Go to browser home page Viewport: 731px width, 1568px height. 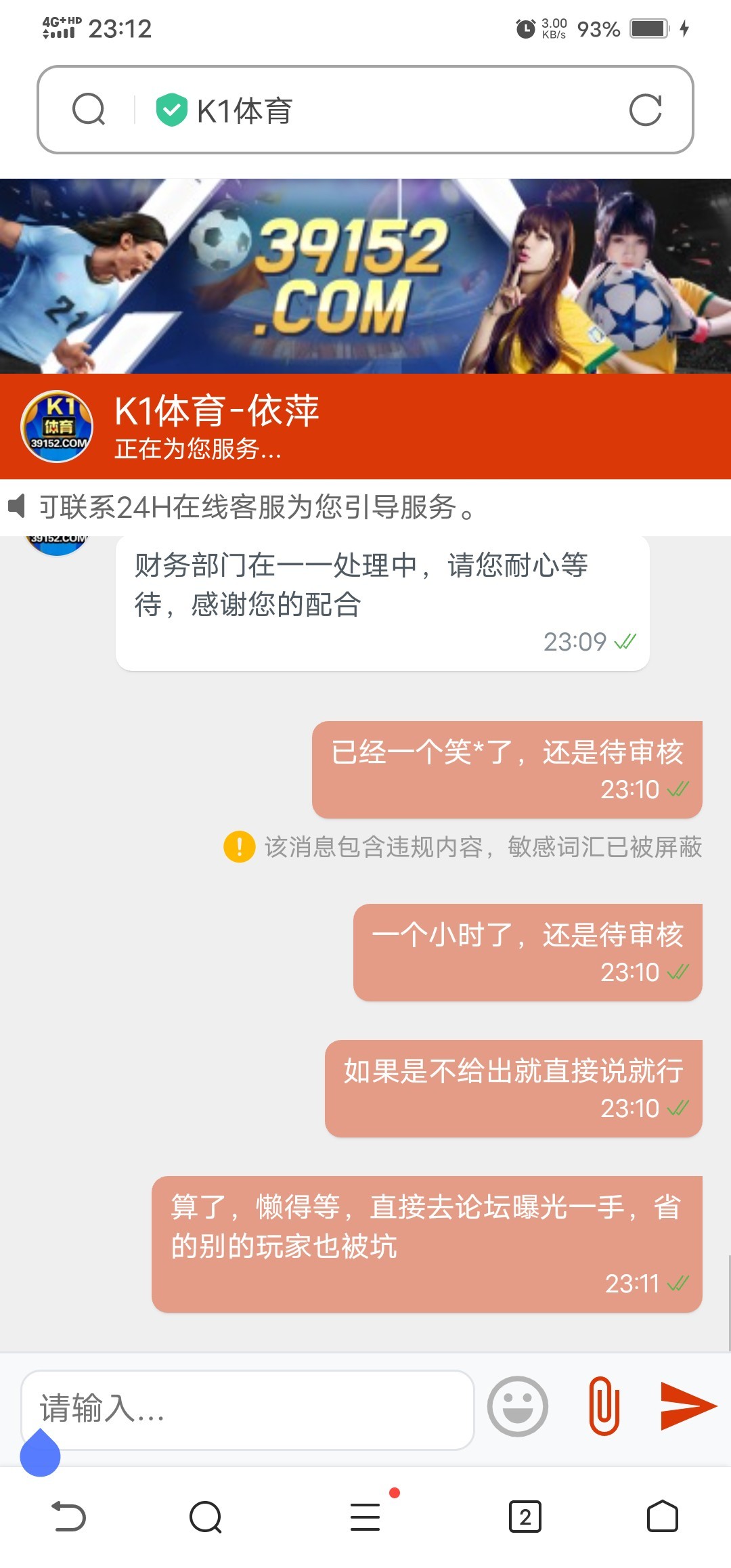(x=662, y=1517)
